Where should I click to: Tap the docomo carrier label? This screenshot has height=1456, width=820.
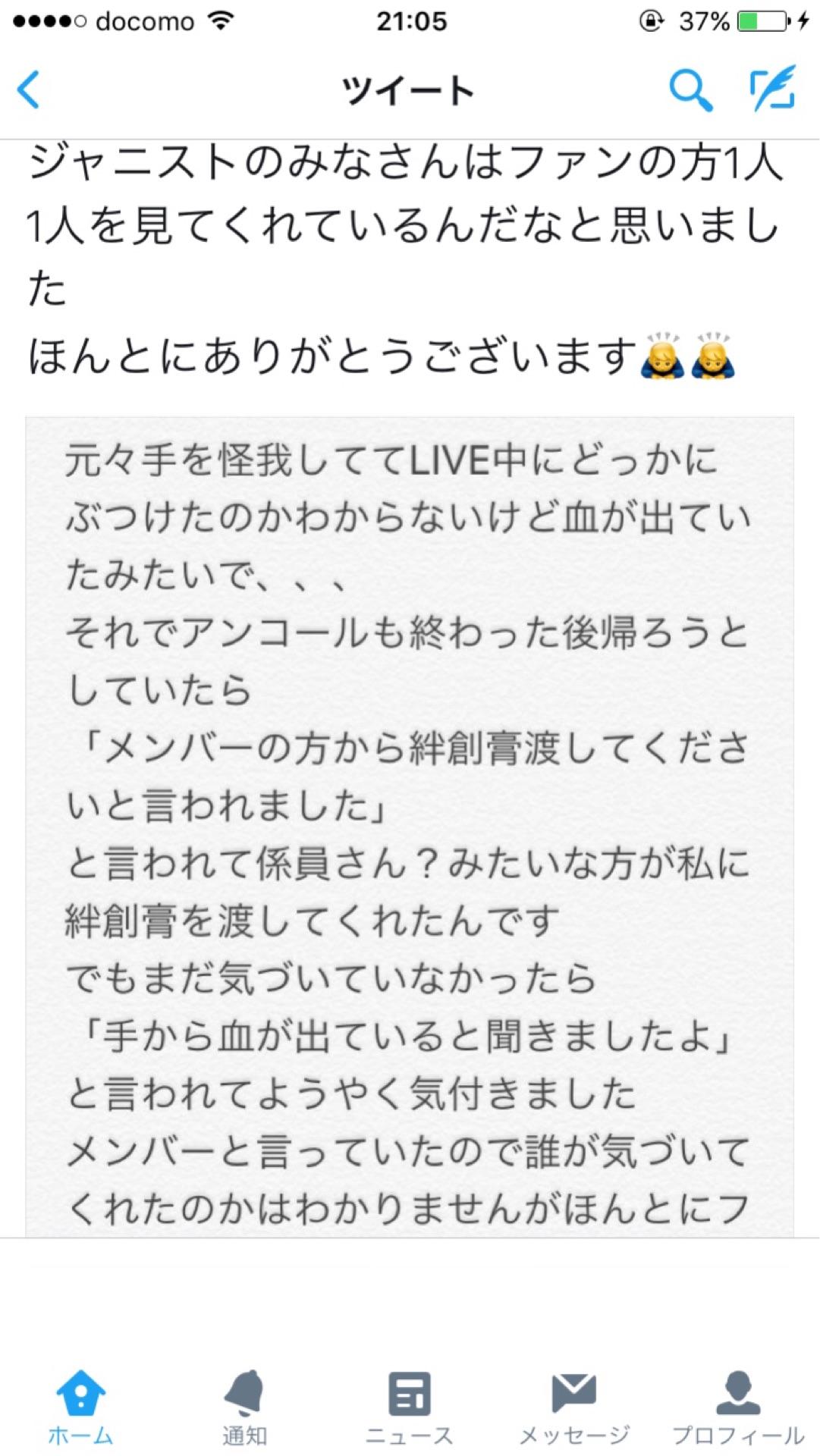tap(144, 20)
